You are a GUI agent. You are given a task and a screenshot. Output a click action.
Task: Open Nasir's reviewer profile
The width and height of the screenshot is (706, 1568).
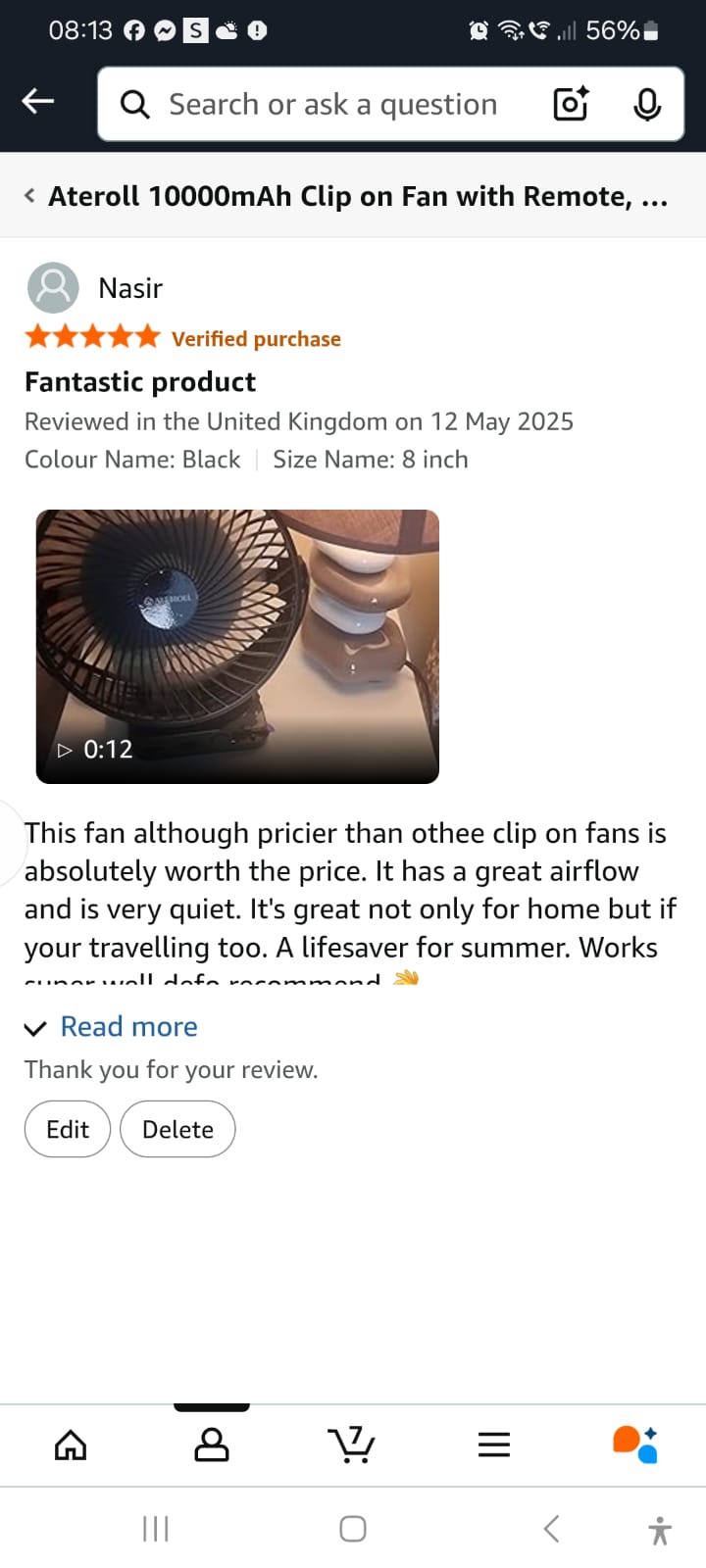pyautogui.click(x=94, y=288)
